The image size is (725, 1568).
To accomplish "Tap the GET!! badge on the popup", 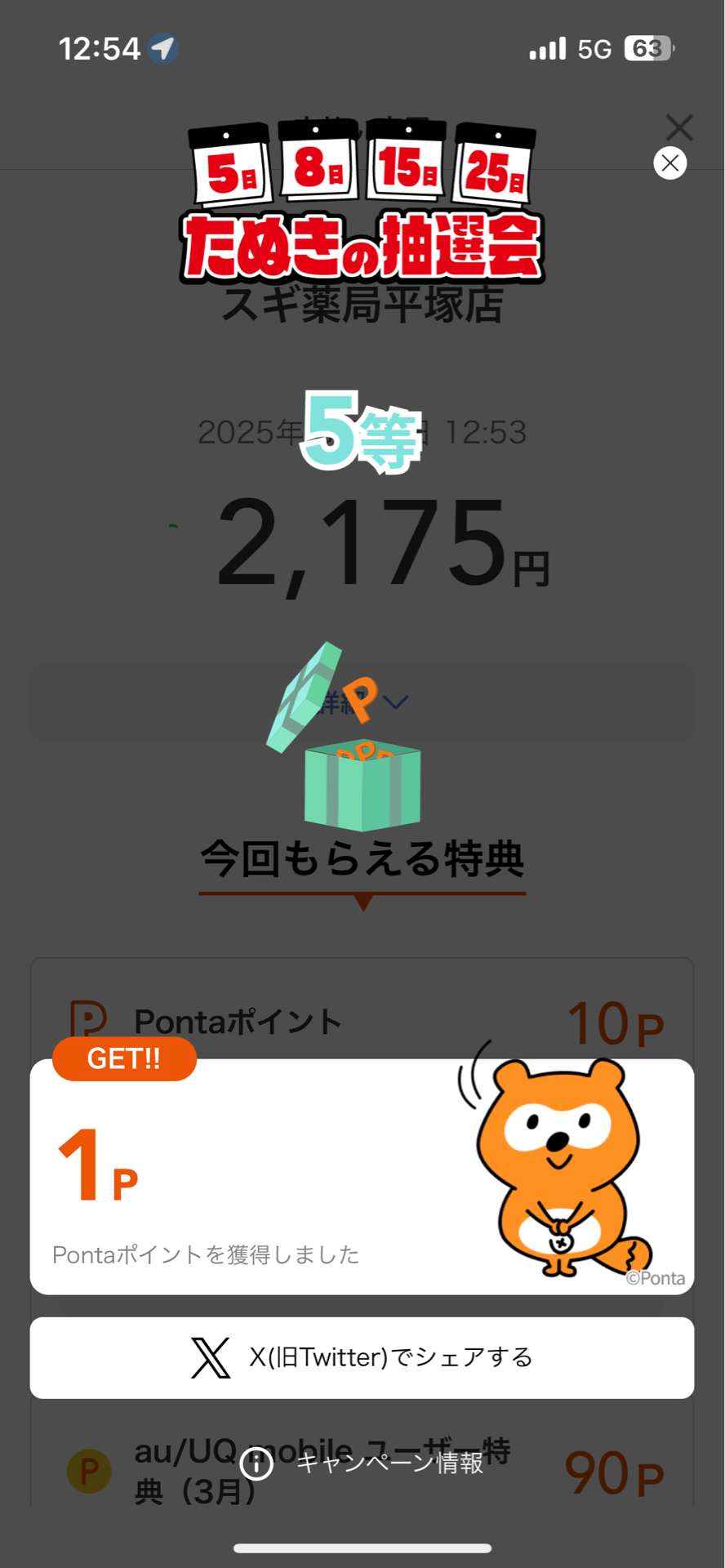I will click(123, 1059).
